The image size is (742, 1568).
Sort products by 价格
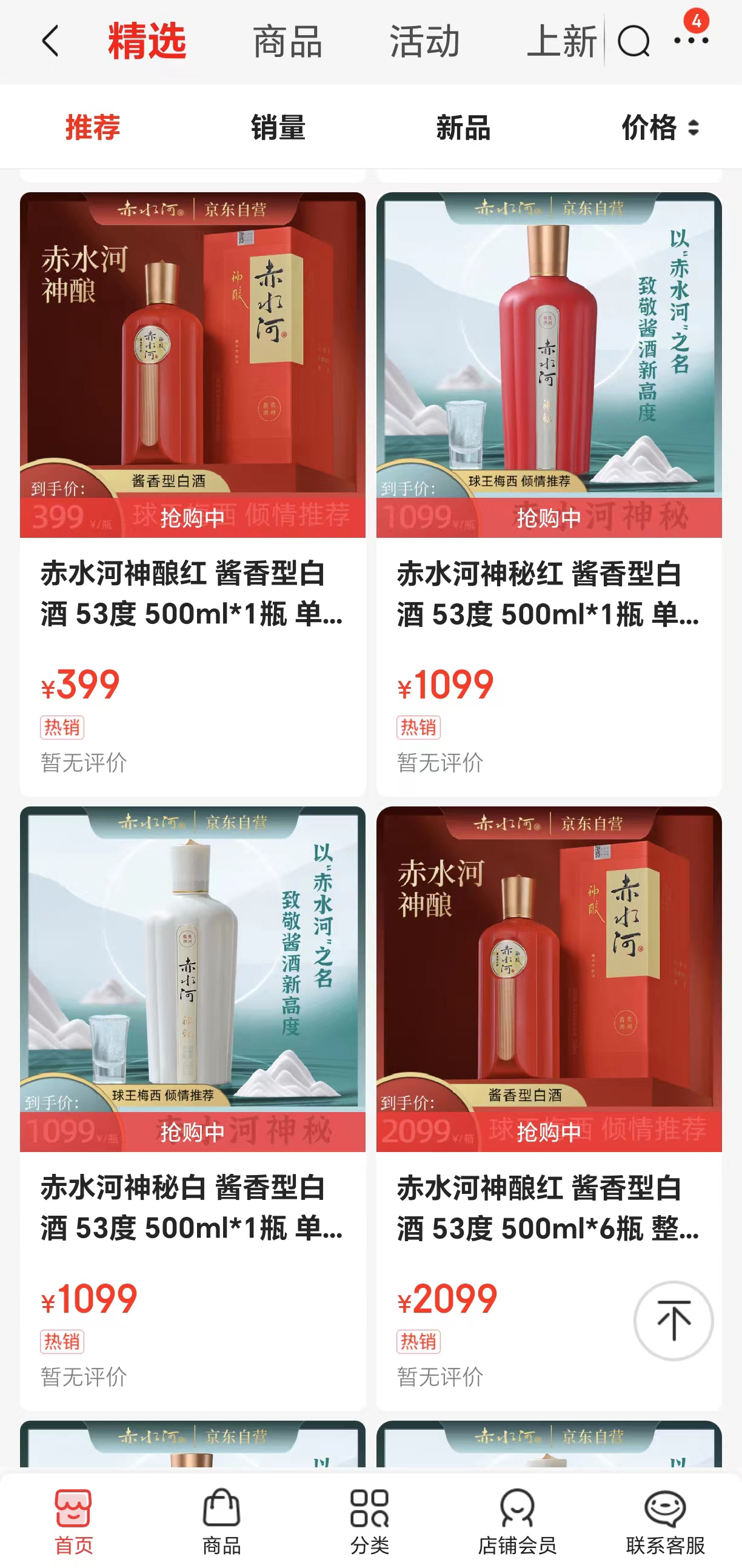[x=659, y=128]
